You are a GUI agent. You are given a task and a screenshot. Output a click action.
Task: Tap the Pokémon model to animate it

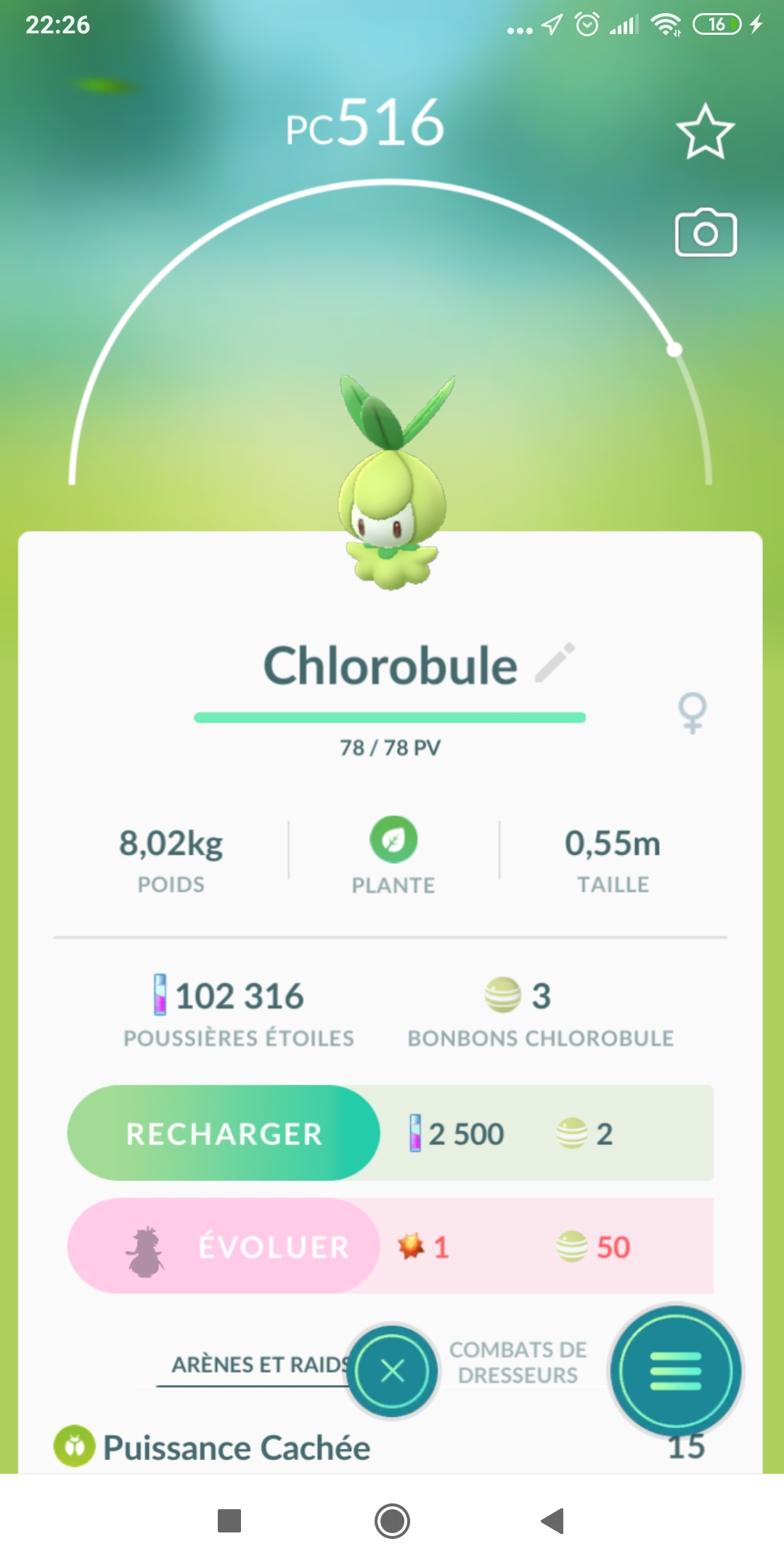point(391,486)
